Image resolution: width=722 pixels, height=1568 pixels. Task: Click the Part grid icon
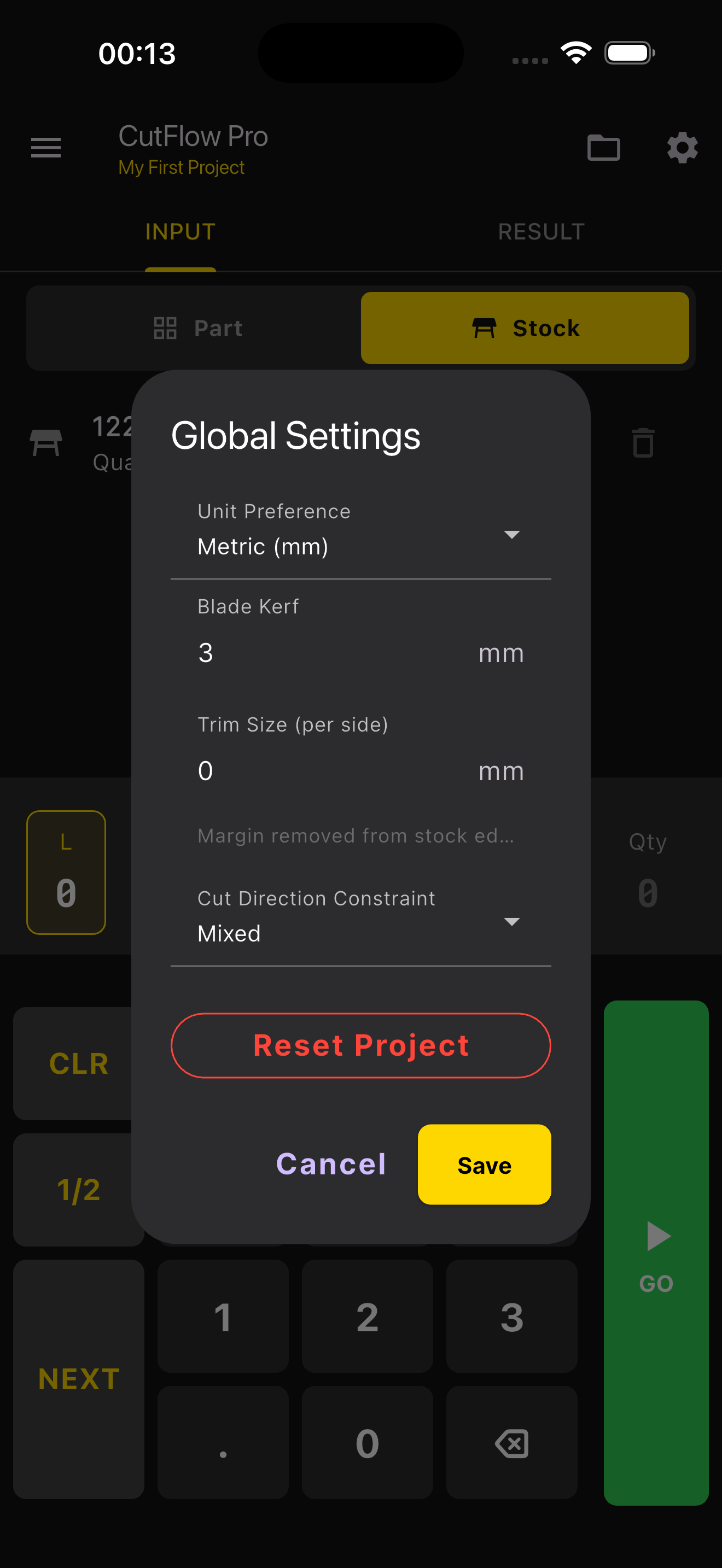tap(165, 327)
